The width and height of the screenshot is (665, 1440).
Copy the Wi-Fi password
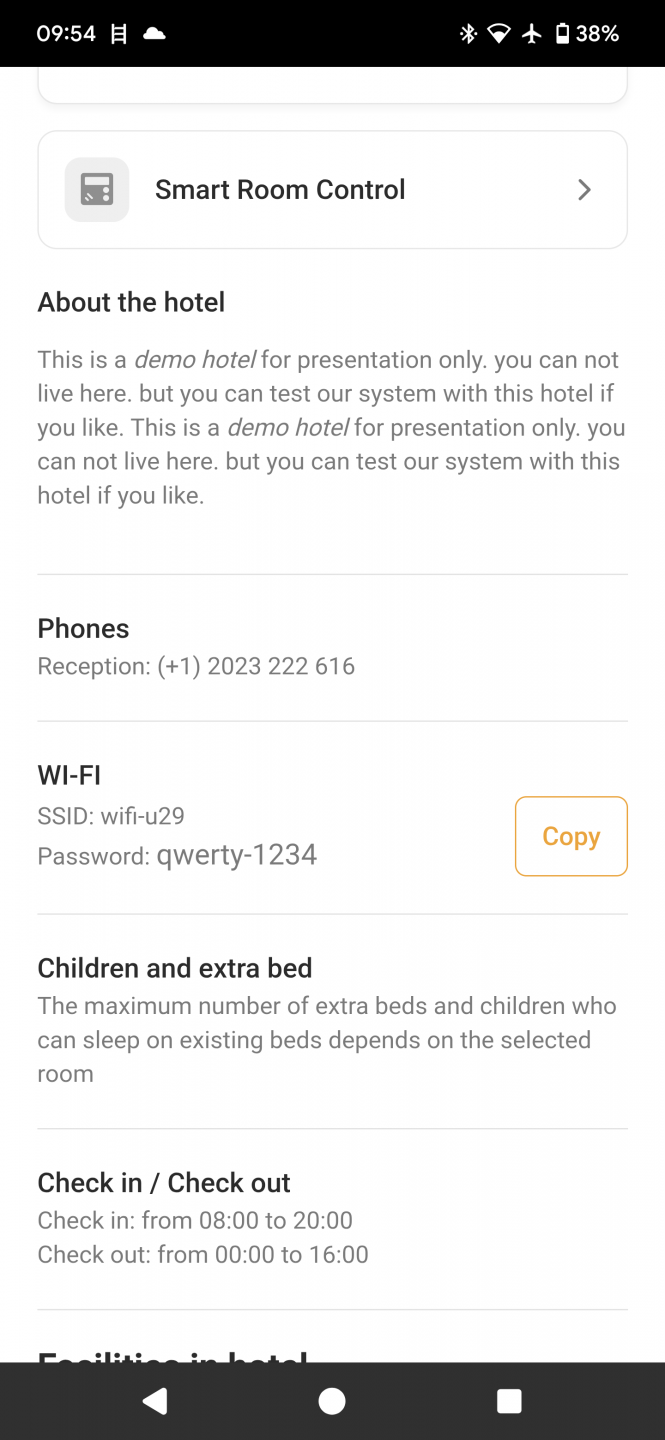pyautogui.click(x=570, y=836)
